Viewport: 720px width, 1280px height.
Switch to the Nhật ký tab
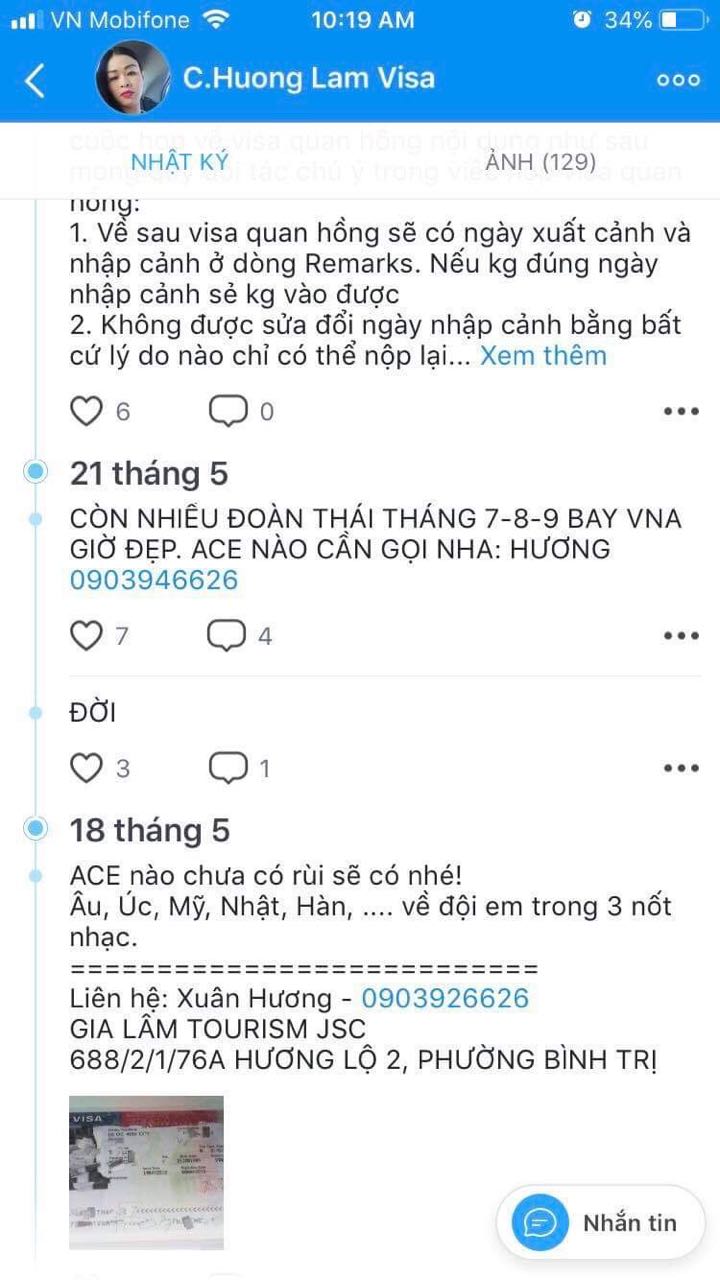(180, 162)
